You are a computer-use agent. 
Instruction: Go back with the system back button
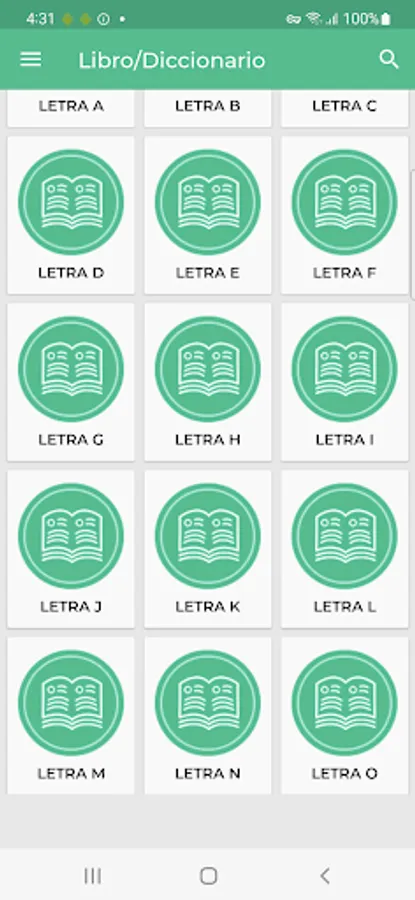click(324, 876)
